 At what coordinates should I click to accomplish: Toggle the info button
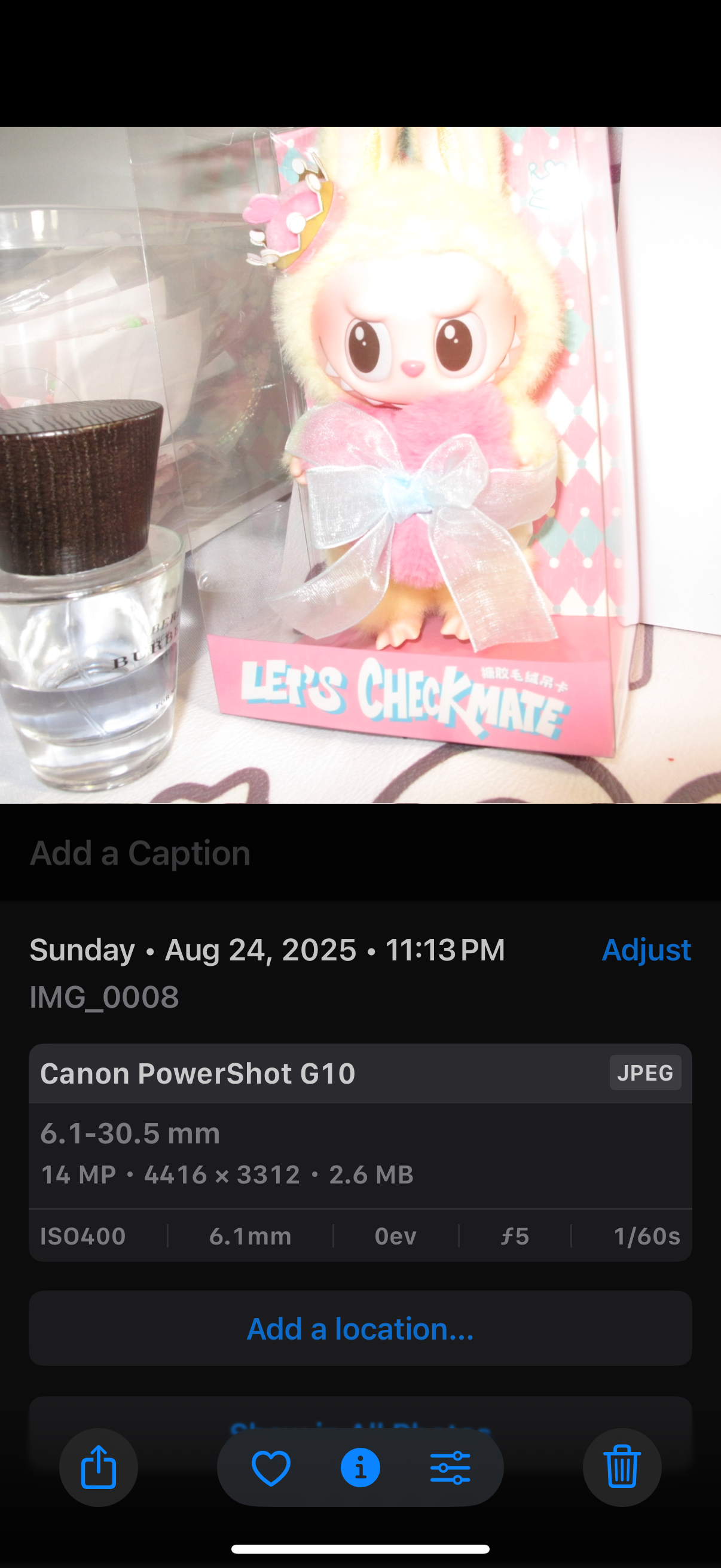pyautogui.click(x=360, y=1468)
